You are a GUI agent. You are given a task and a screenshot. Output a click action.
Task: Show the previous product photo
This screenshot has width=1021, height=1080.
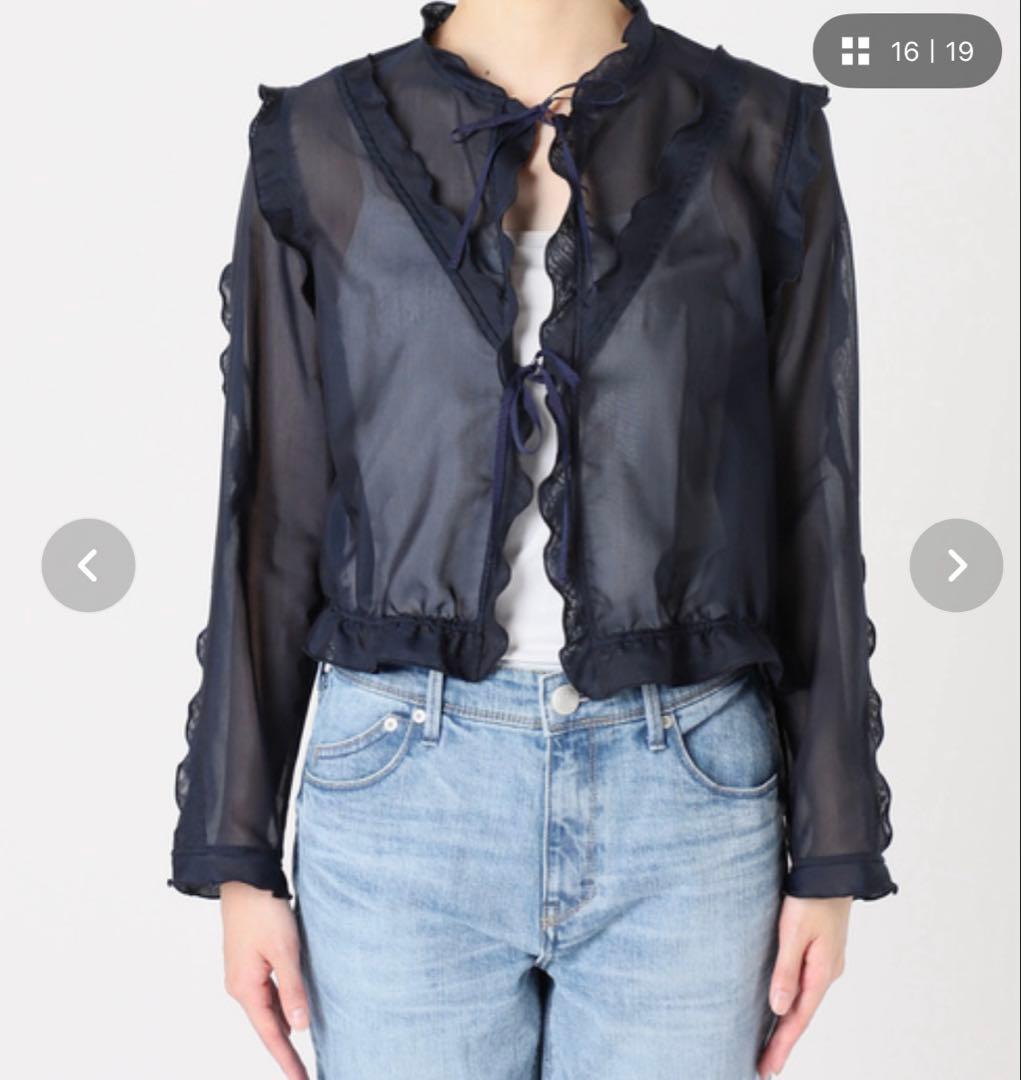click(x=88, y=566)
